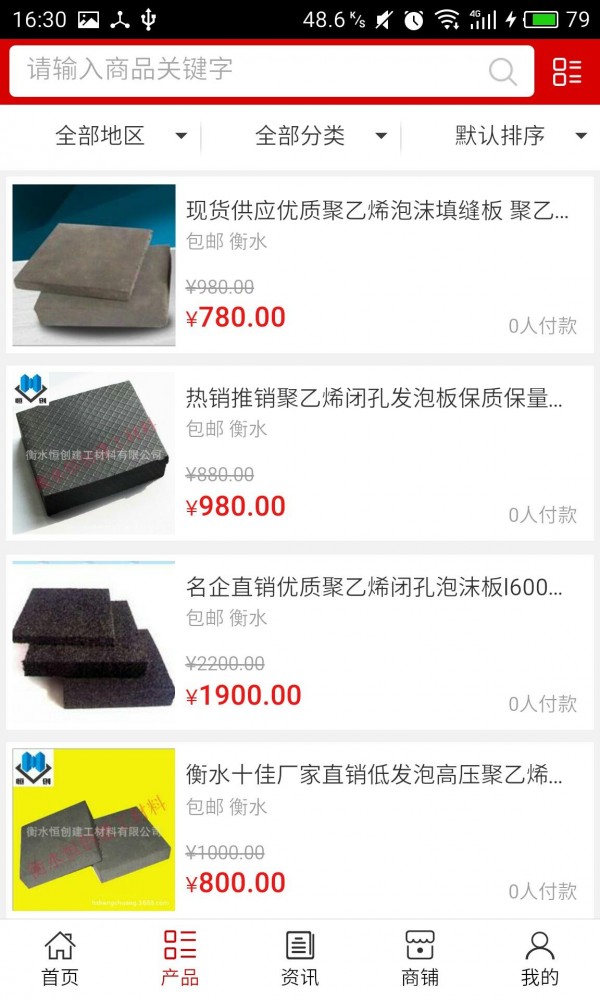Open the category list icon beside search
Screen dimensions: 600x1000
[x=567, y=71]
